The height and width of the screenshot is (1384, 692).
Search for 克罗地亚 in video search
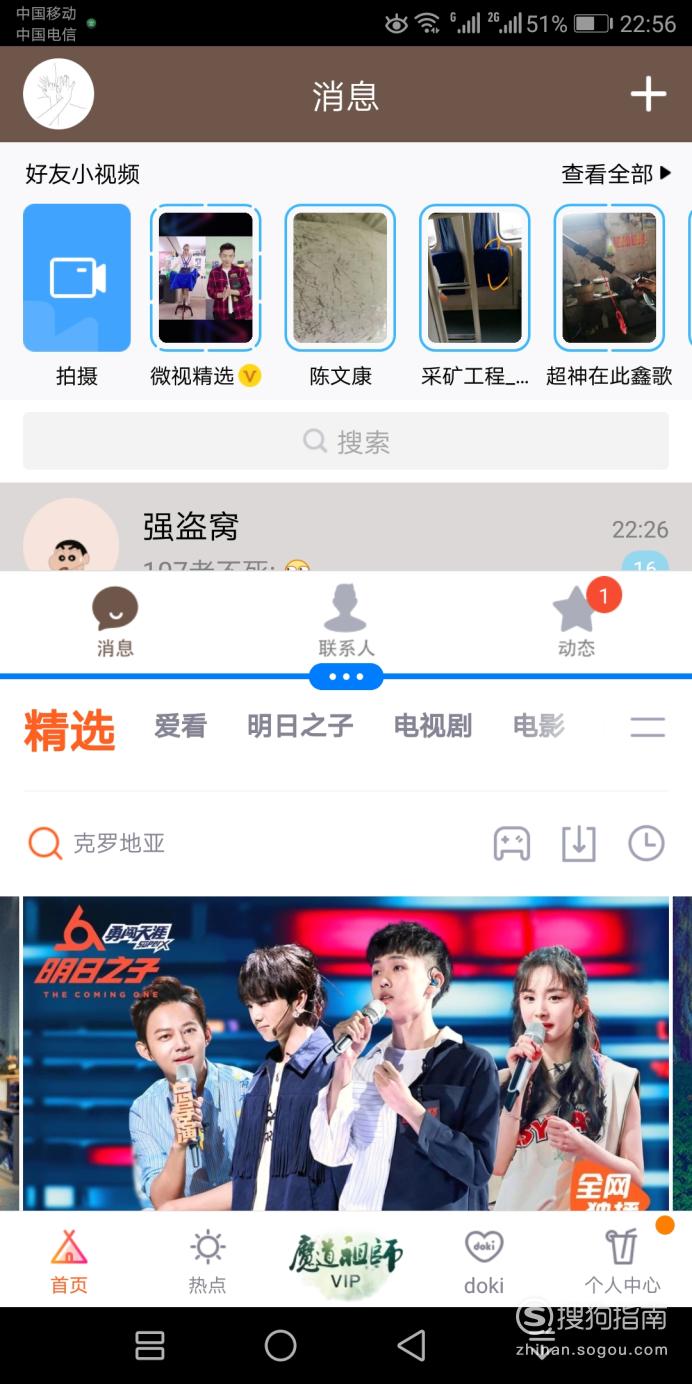(119, 844)
